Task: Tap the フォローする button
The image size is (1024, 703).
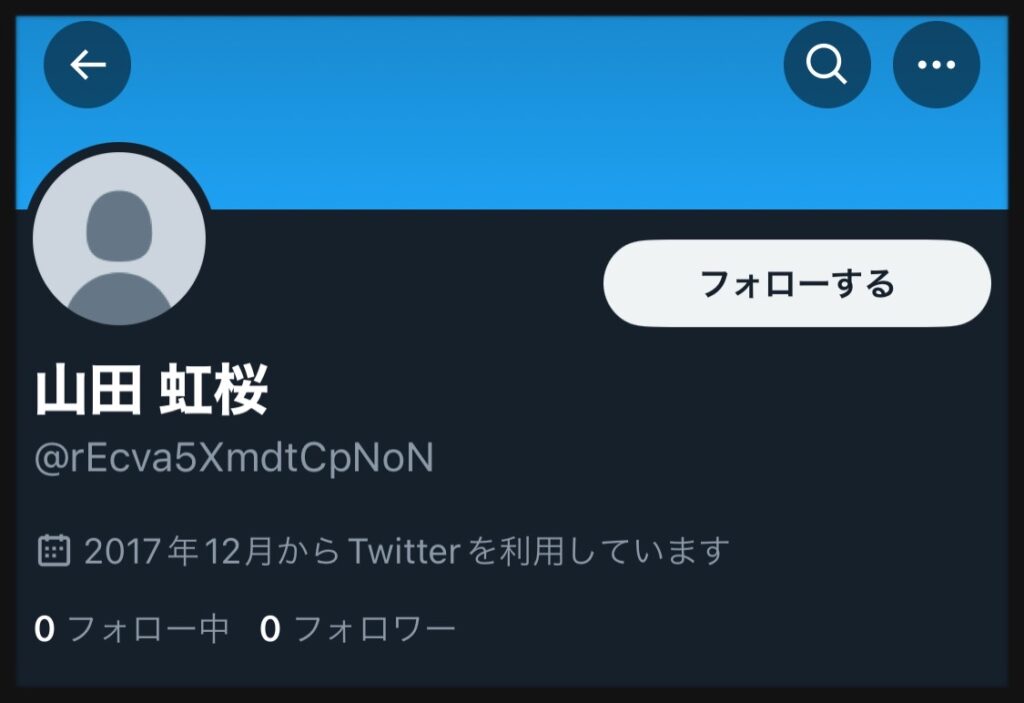Action: pos(797,283)
